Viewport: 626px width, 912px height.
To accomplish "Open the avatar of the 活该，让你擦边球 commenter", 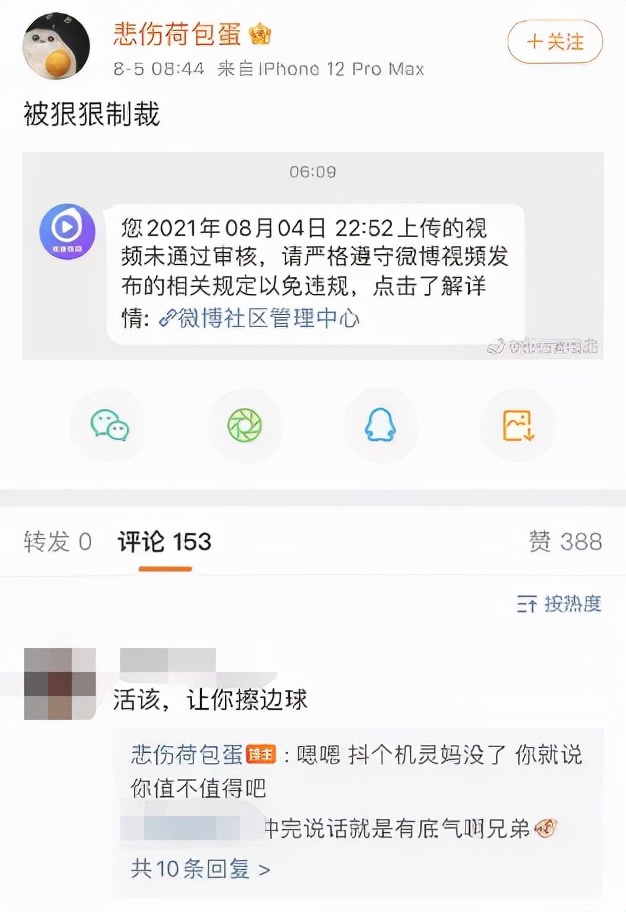I will [x=60, y=682].
